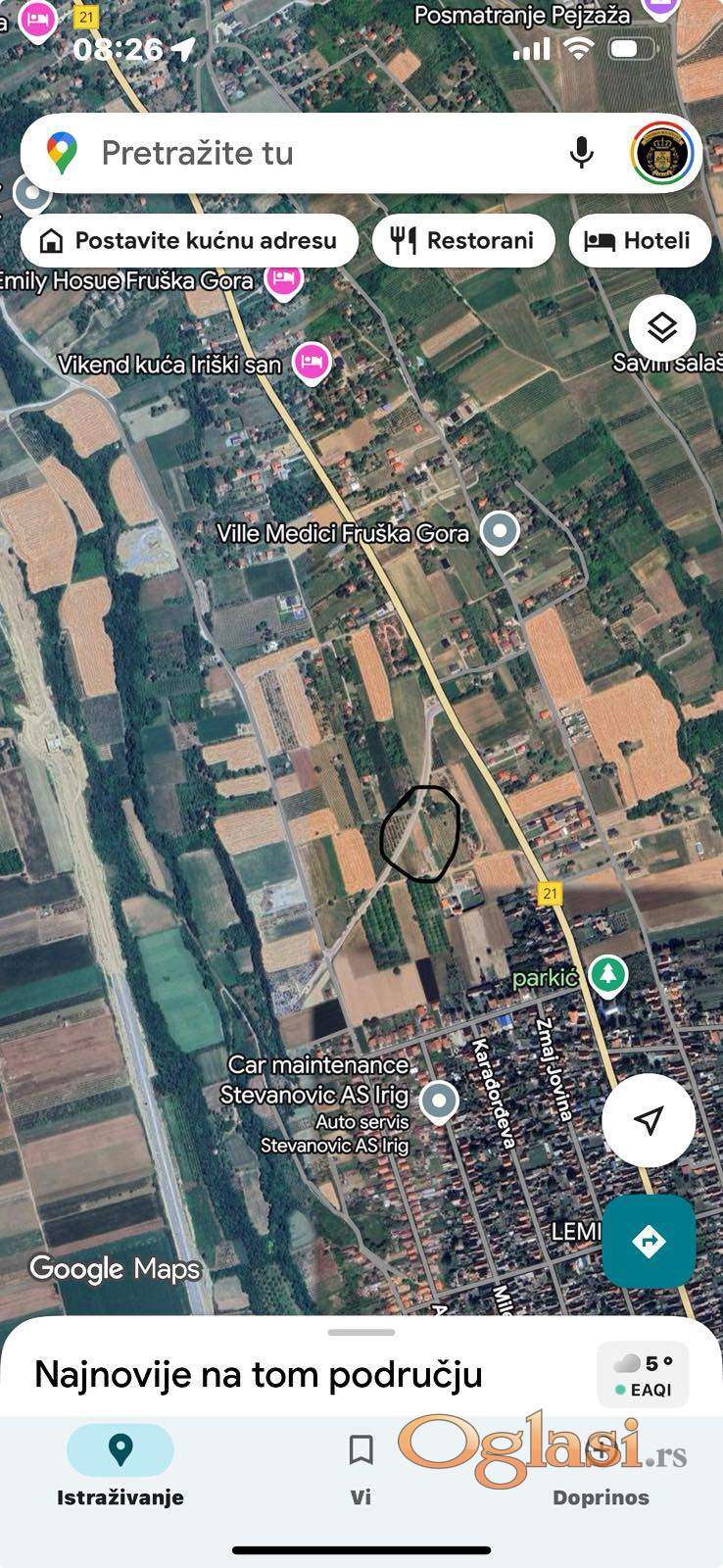Start voice search with the microphone
This screenshot has width=723, height=1568.
581,153
